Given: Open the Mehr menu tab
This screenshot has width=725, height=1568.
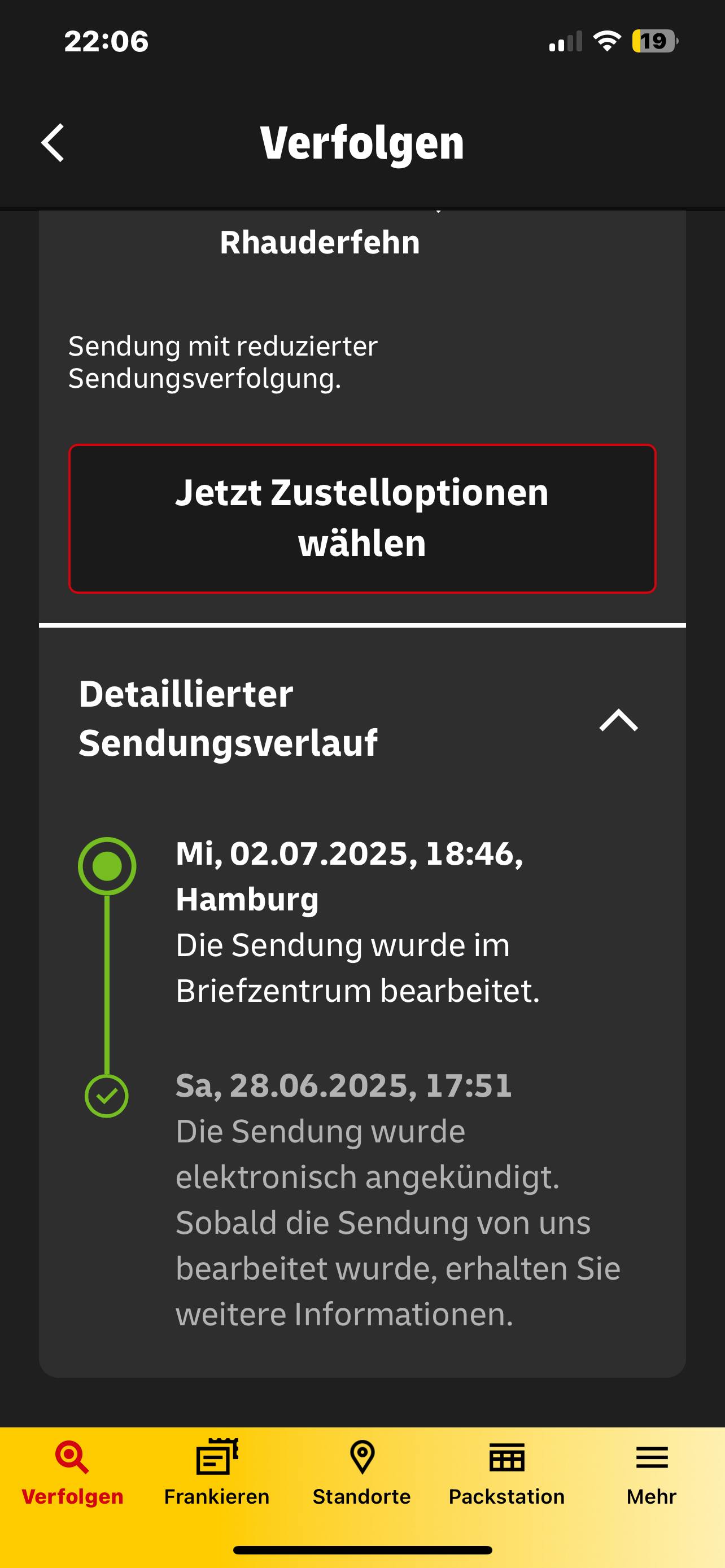Looking at the screenshot, I should 652,1473.
